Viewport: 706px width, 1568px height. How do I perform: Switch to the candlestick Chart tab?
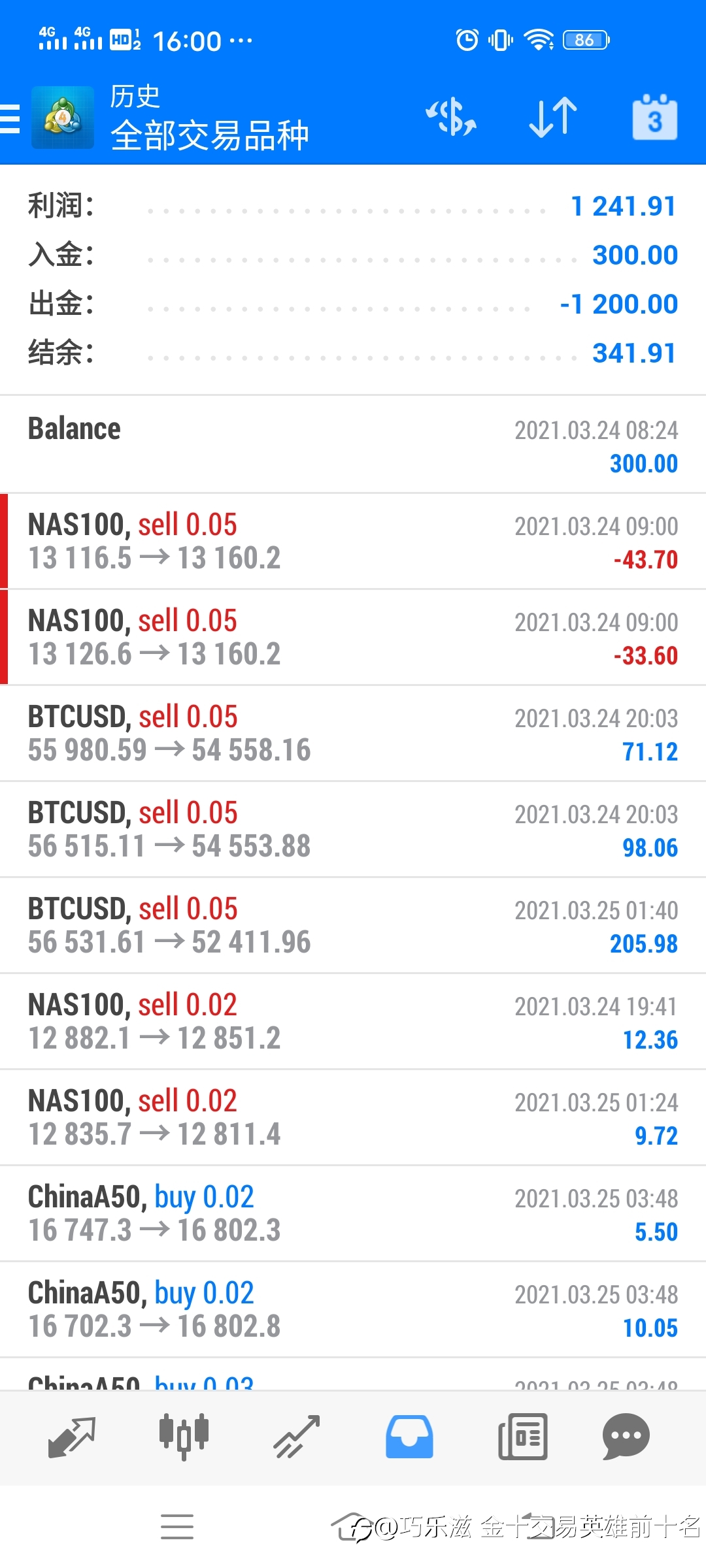click(184, 1437)
